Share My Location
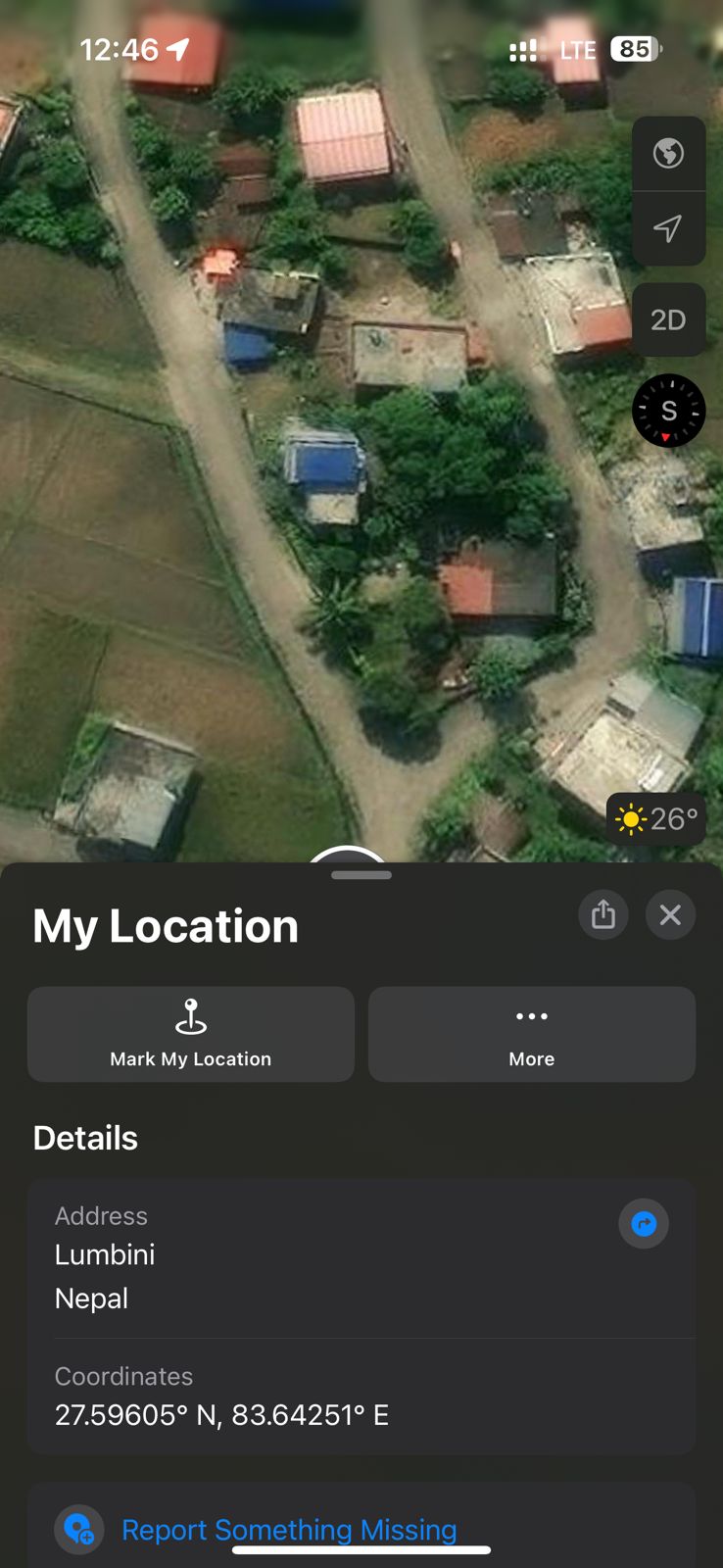Viewport: 723px width, 1568px height. (x=603, y=914)
